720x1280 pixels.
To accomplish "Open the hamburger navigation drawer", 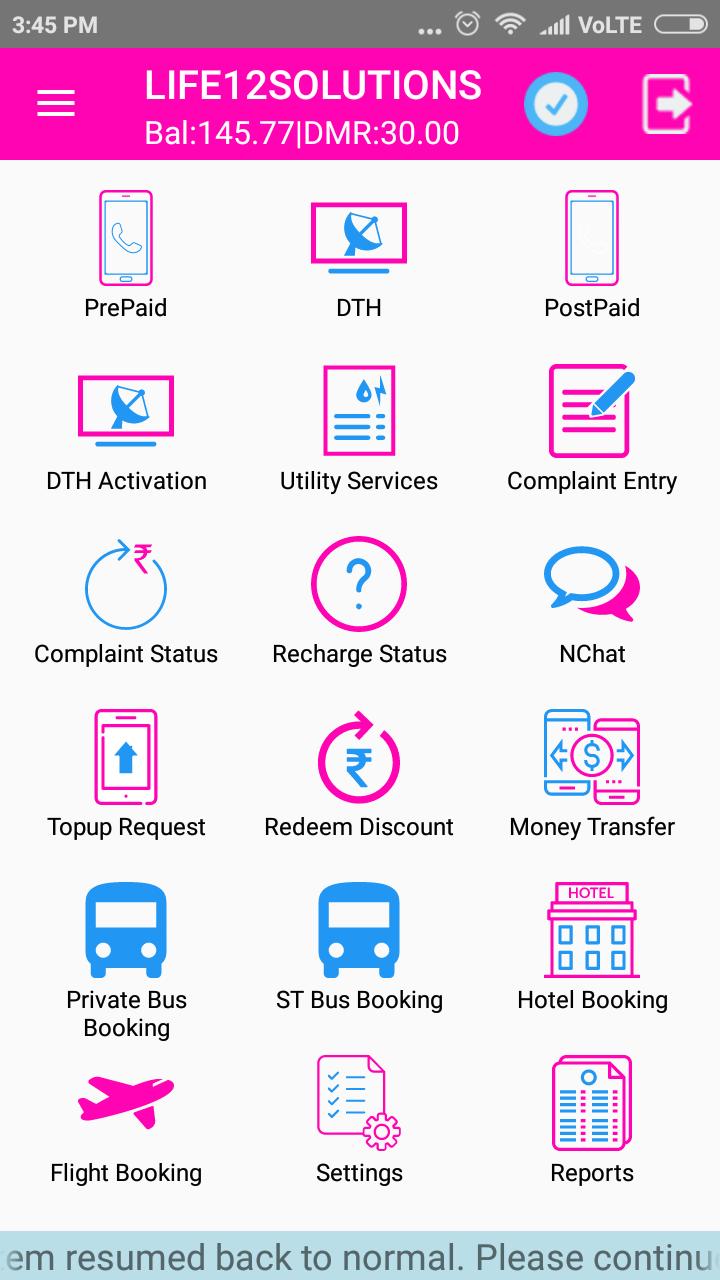I will click(56, 103).
